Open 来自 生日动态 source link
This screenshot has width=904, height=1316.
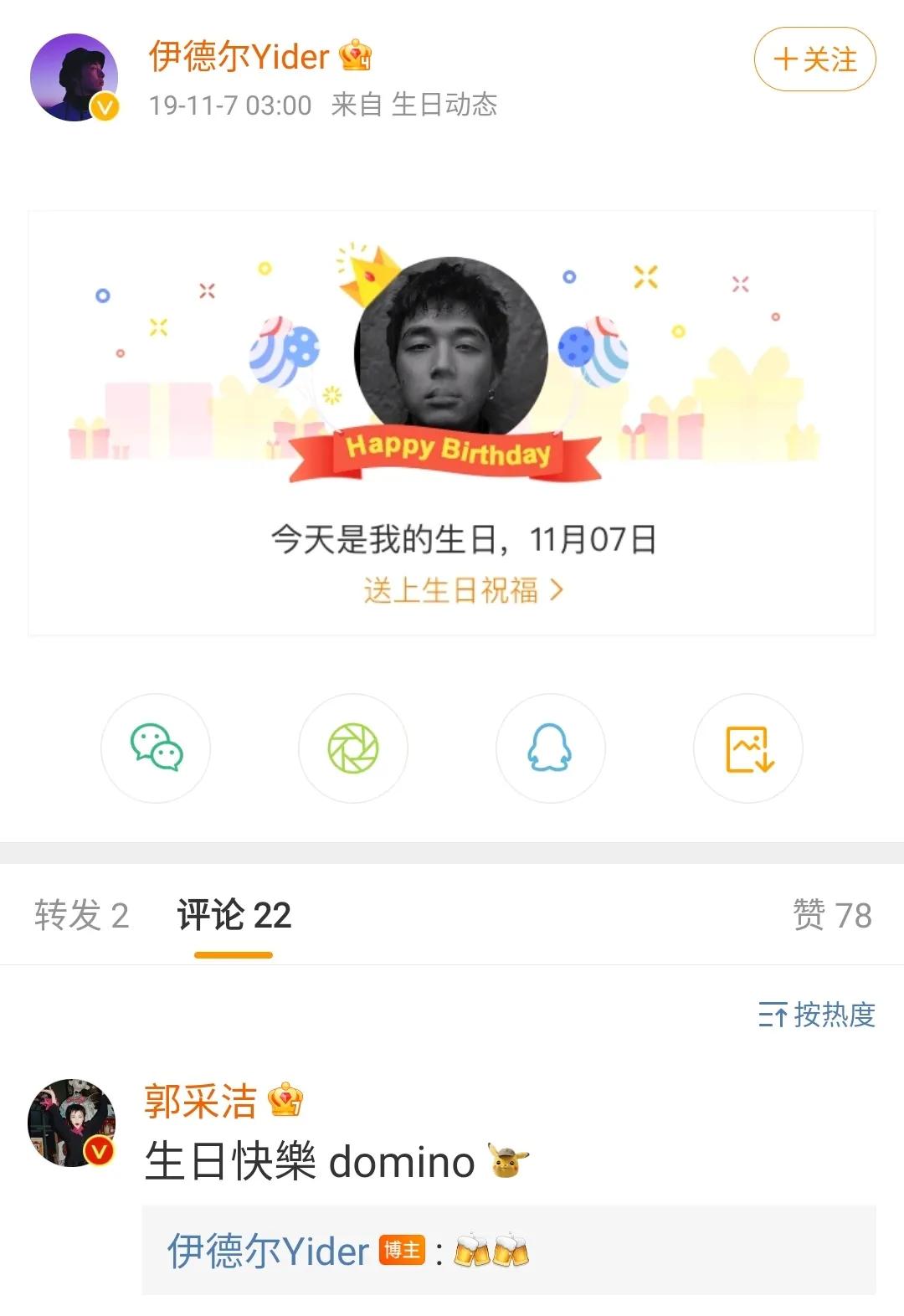444,105
